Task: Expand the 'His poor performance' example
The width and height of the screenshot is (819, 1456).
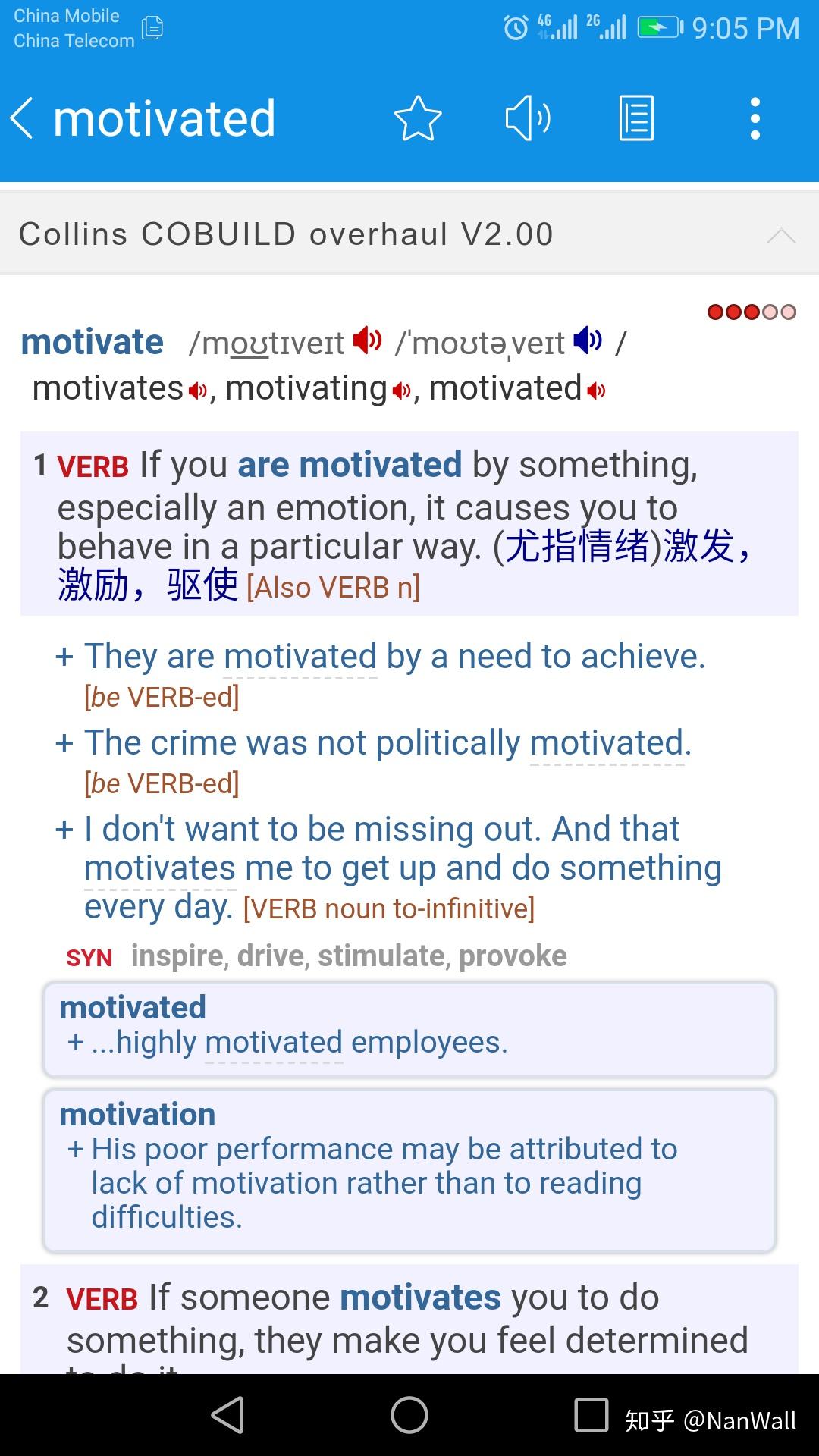Action: click(76, 1150)
